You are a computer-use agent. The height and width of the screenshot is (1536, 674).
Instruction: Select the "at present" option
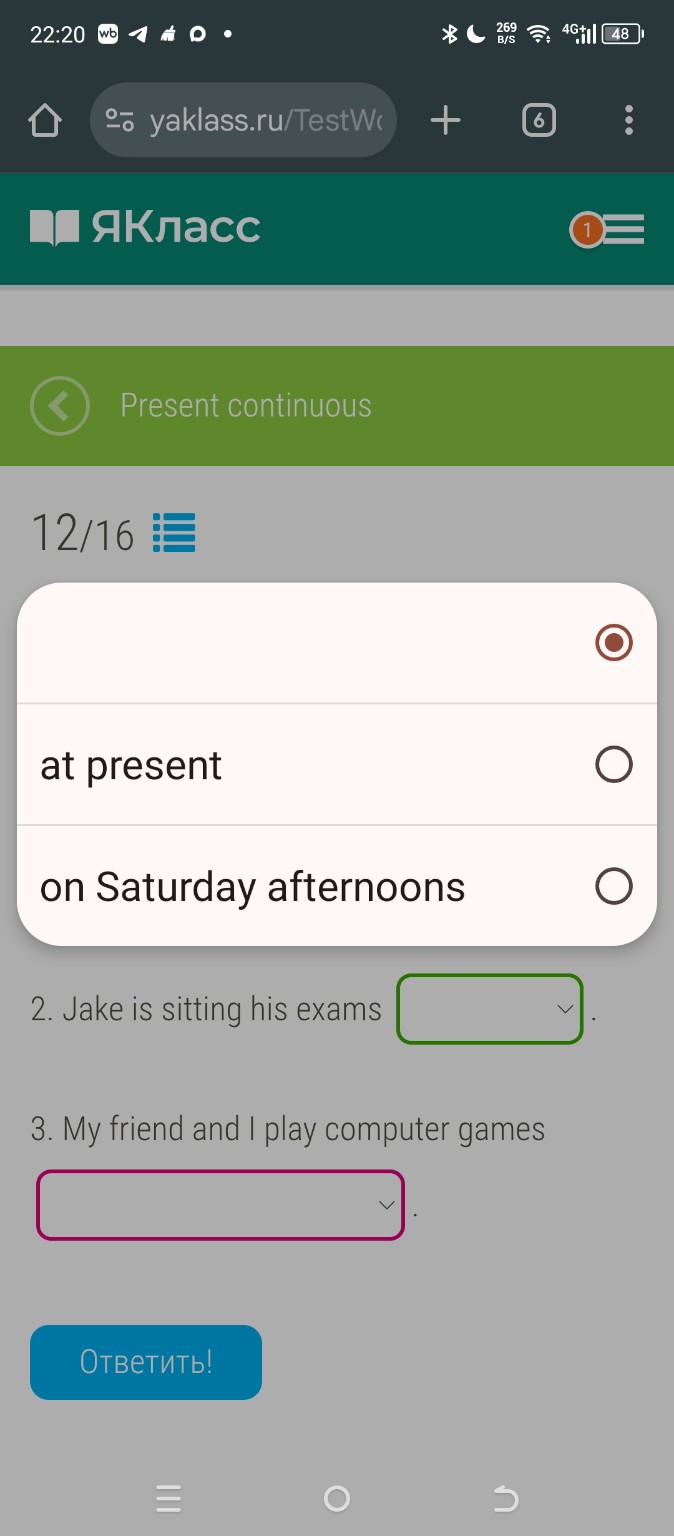pyautogui.click(x=336, y=765)
